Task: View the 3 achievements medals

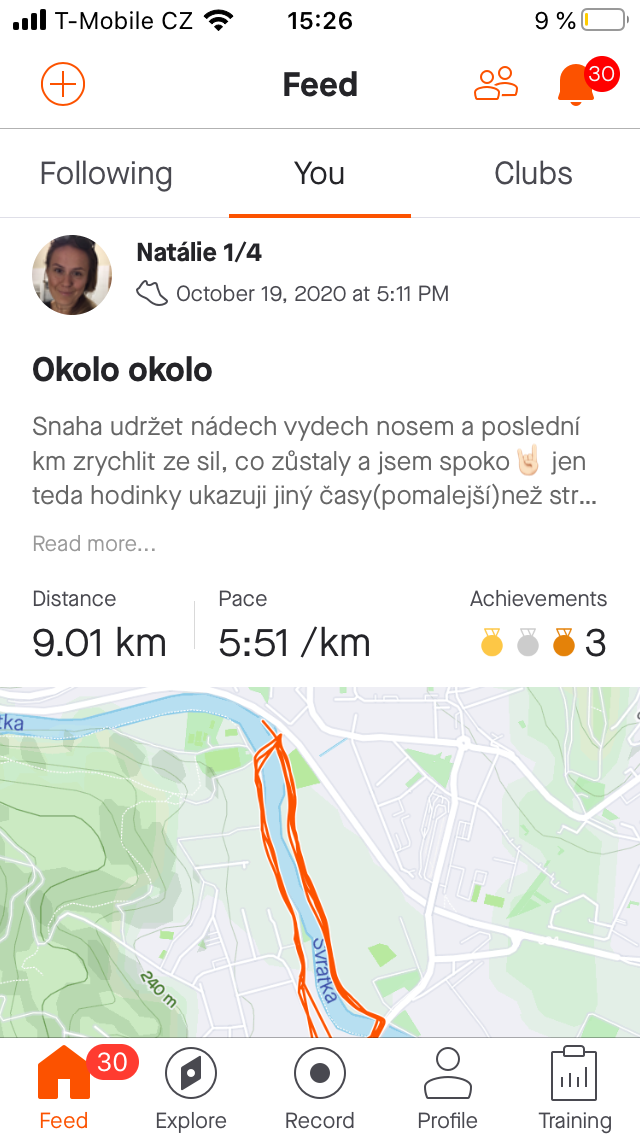Action: coord(544,643)
